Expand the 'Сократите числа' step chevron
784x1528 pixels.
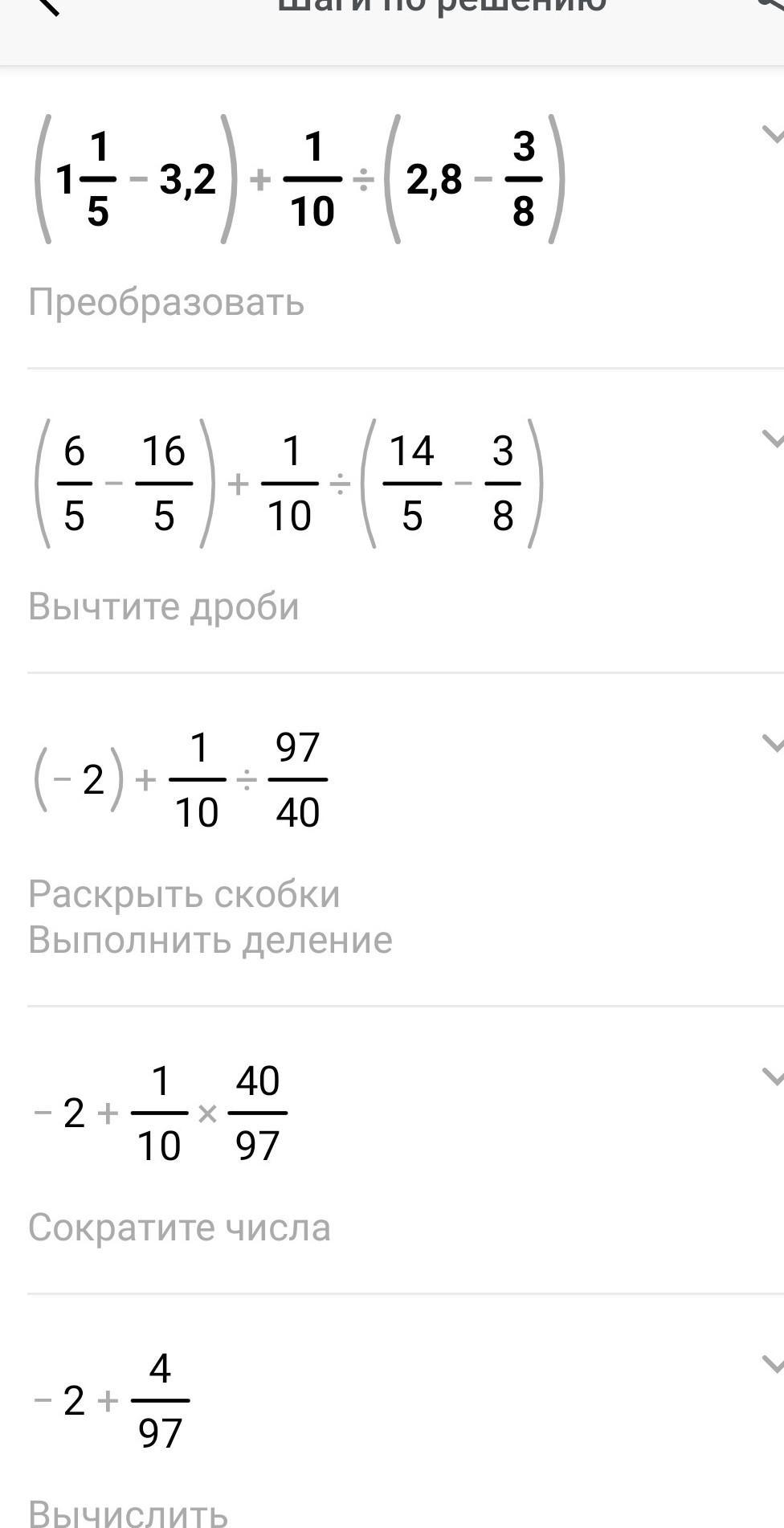(773, 1076)
